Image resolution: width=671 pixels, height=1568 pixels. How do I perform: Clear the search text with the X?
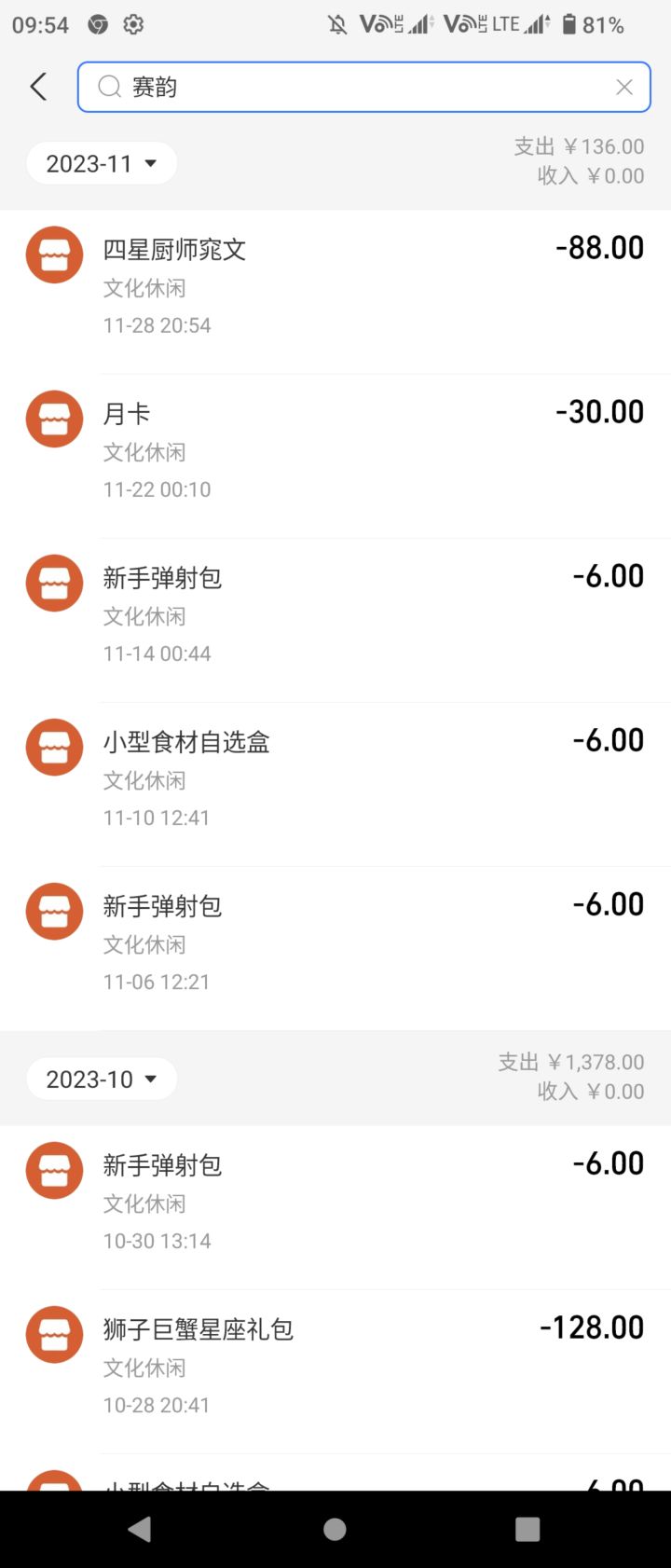pyautogui.click(x=624, y=87)
